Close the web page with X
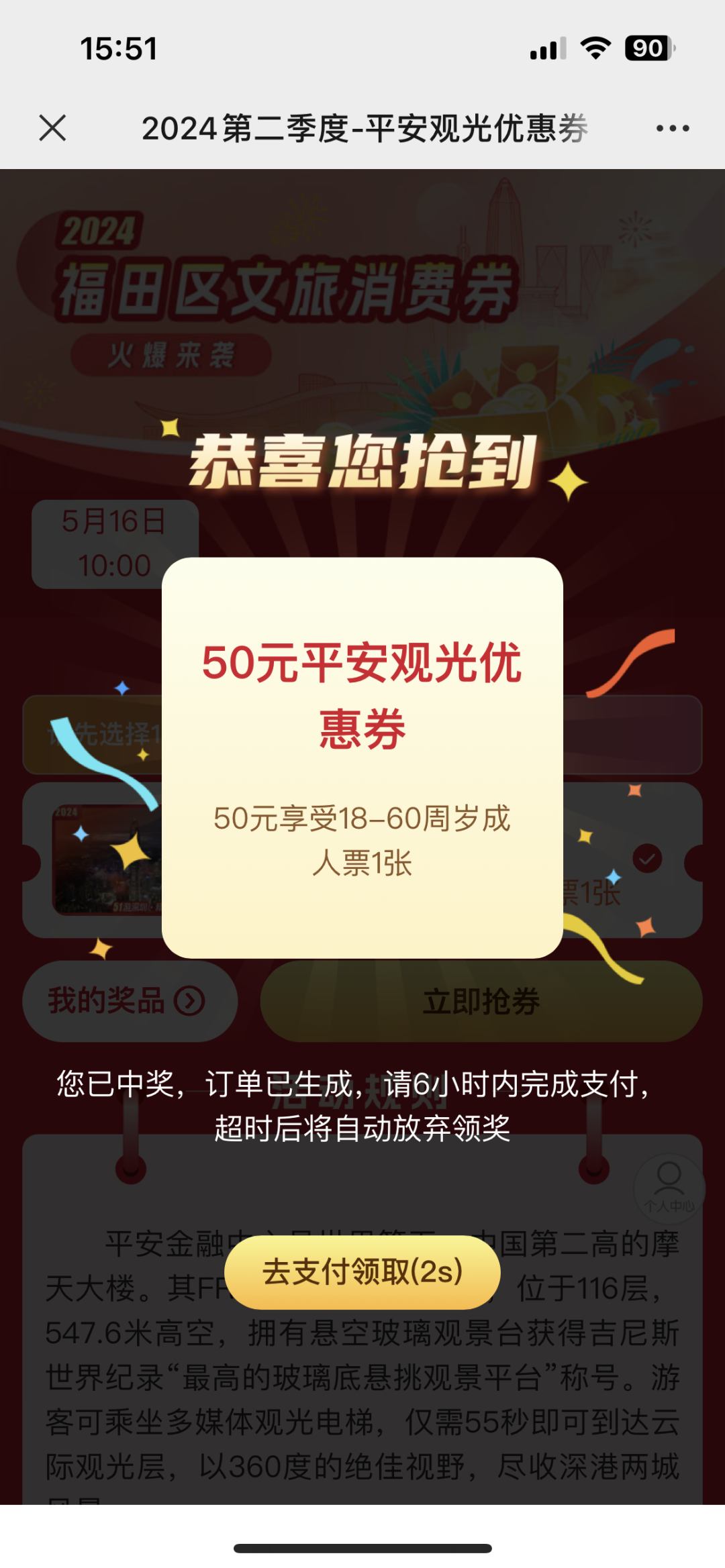This screenshot has height=1568, width=725. tap(52, 127)
